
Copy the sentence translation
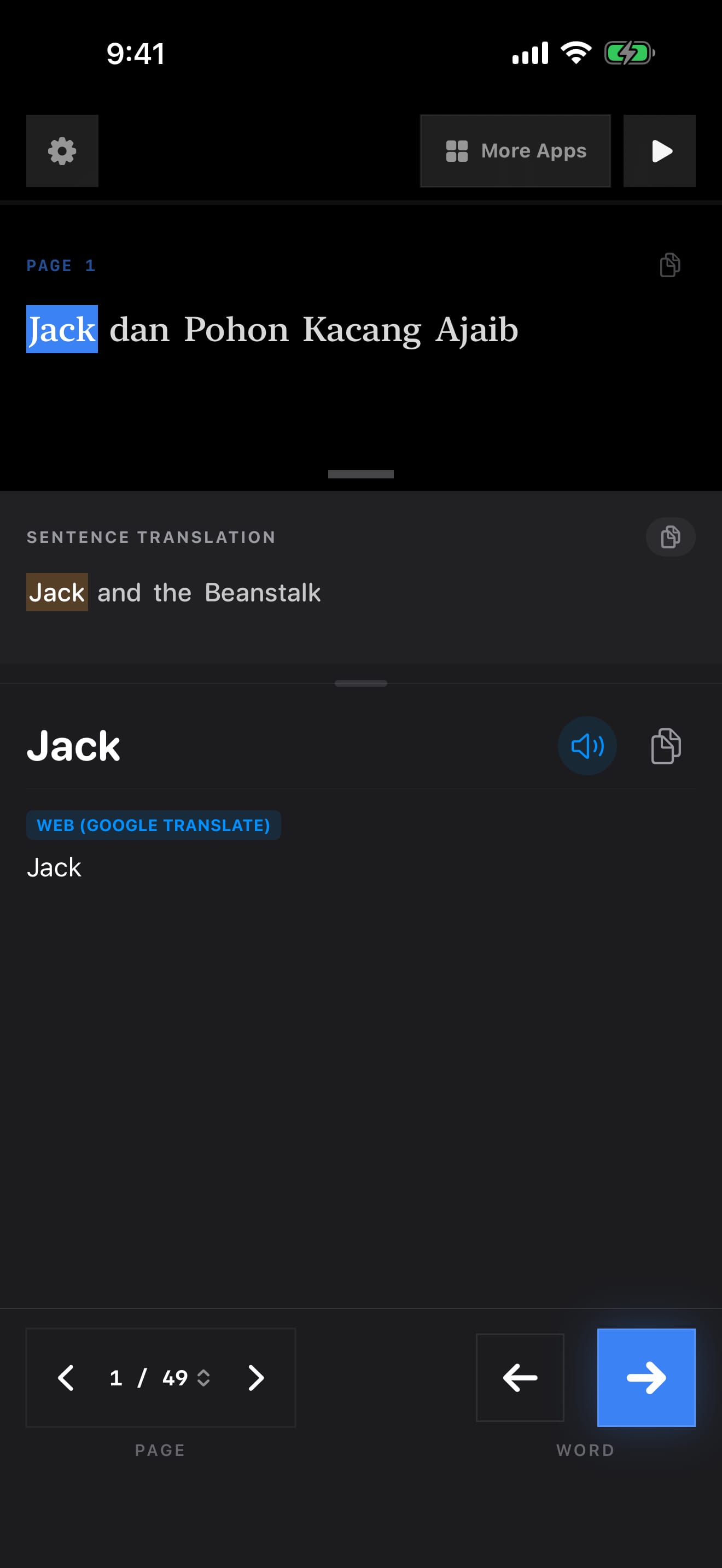pyautogui.click(x=670, y=537)
